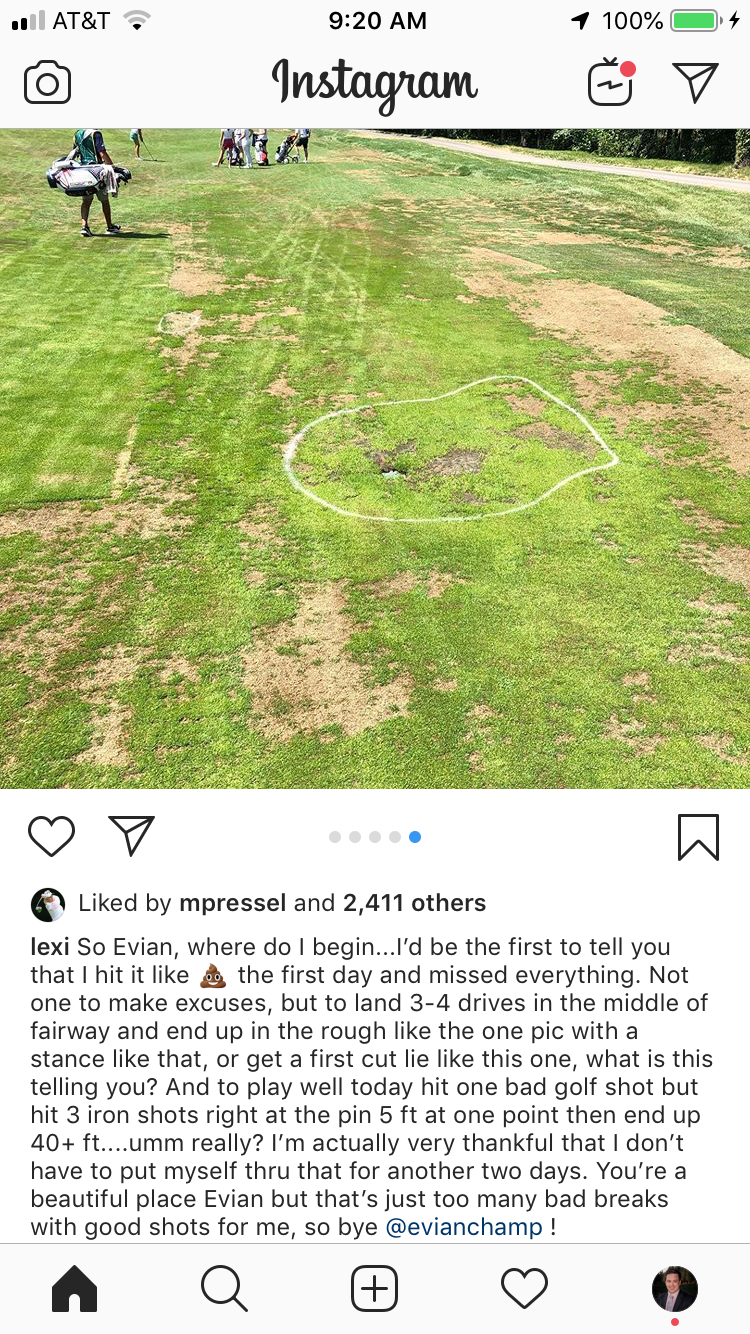Open mpressel's profile from the likes line
Image resolution: width=750 pixels, height=1334 pixels.
point(232,903)
